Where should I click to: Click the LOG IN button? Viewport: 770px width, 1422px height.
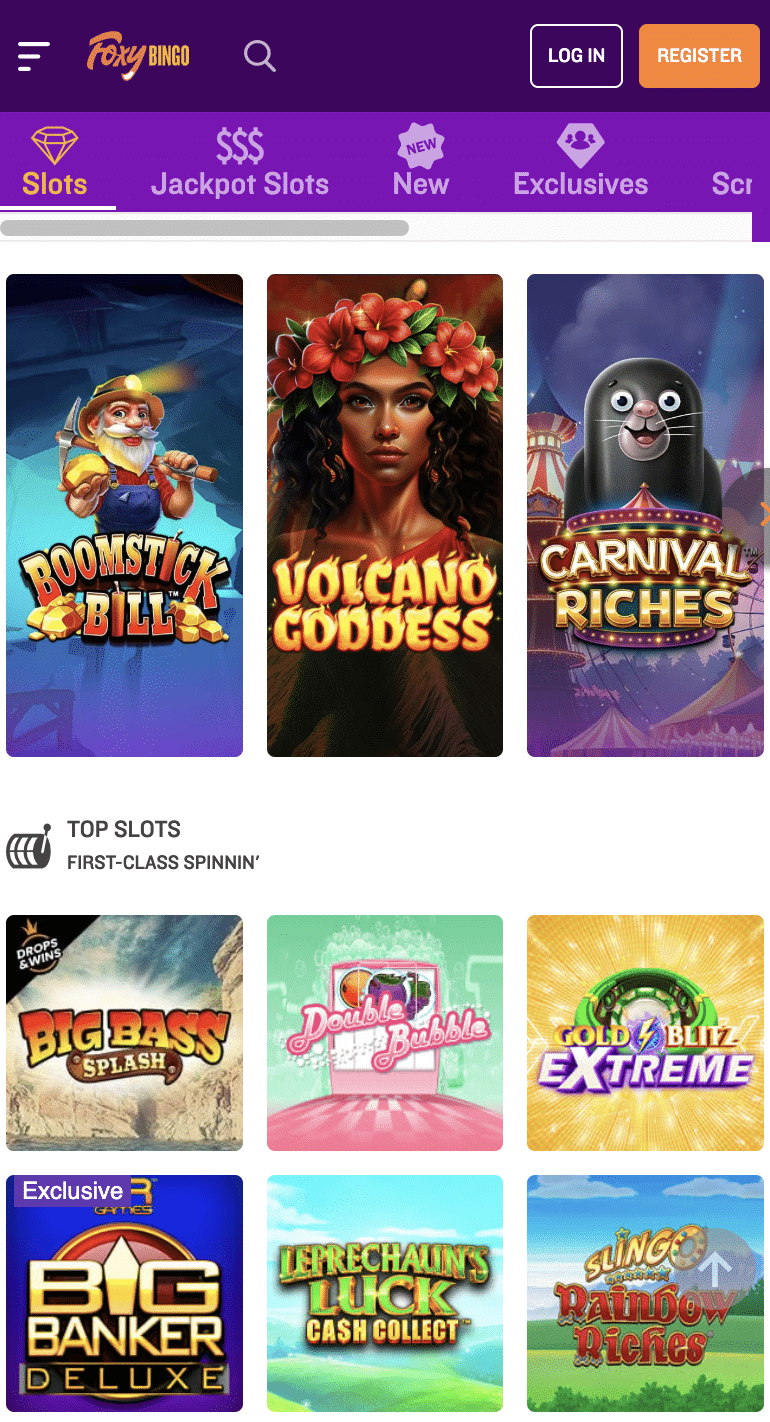(x=576, y=56)
